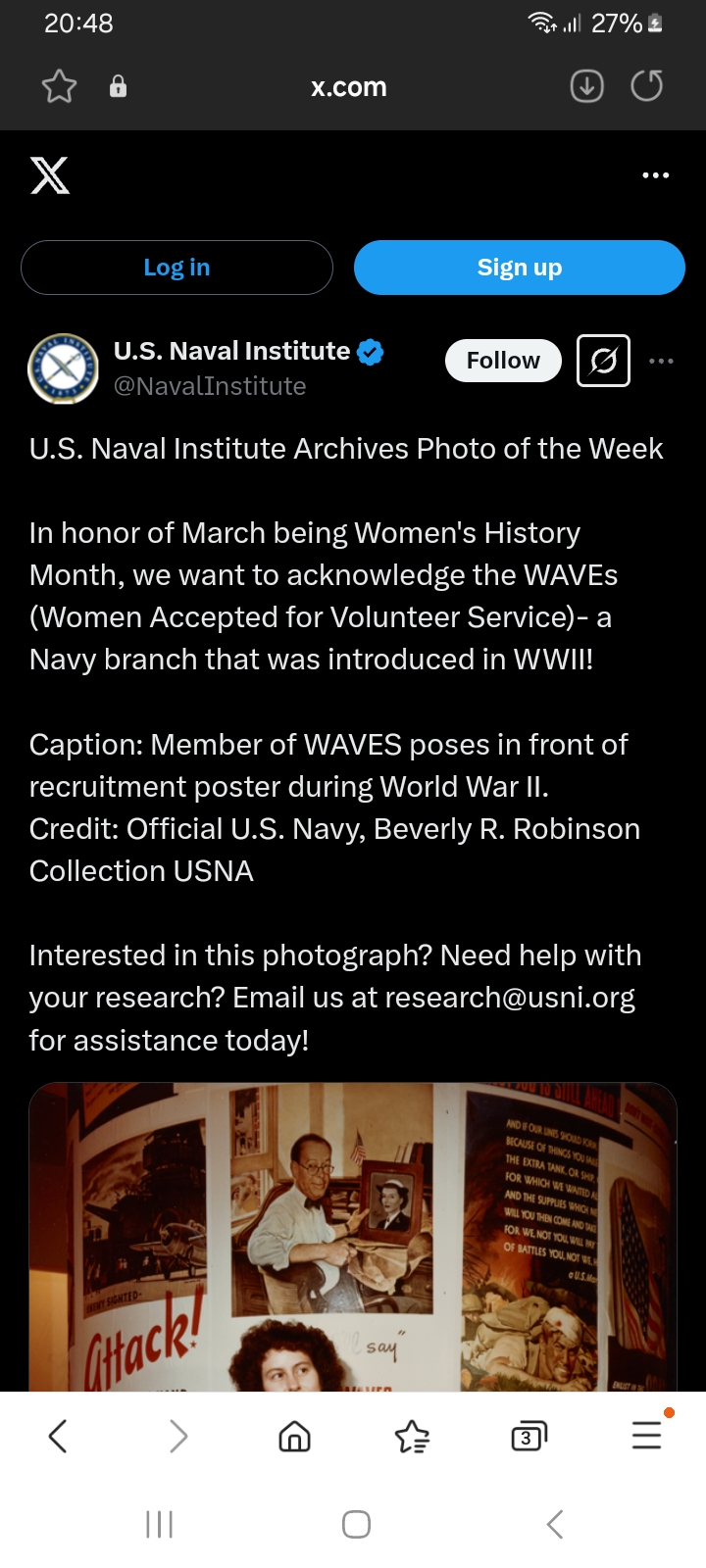The height and width of the screenshot is (1568, 706).
Task: Tap the Log in button
Action: pyautogui.click(x=176, y=268)
